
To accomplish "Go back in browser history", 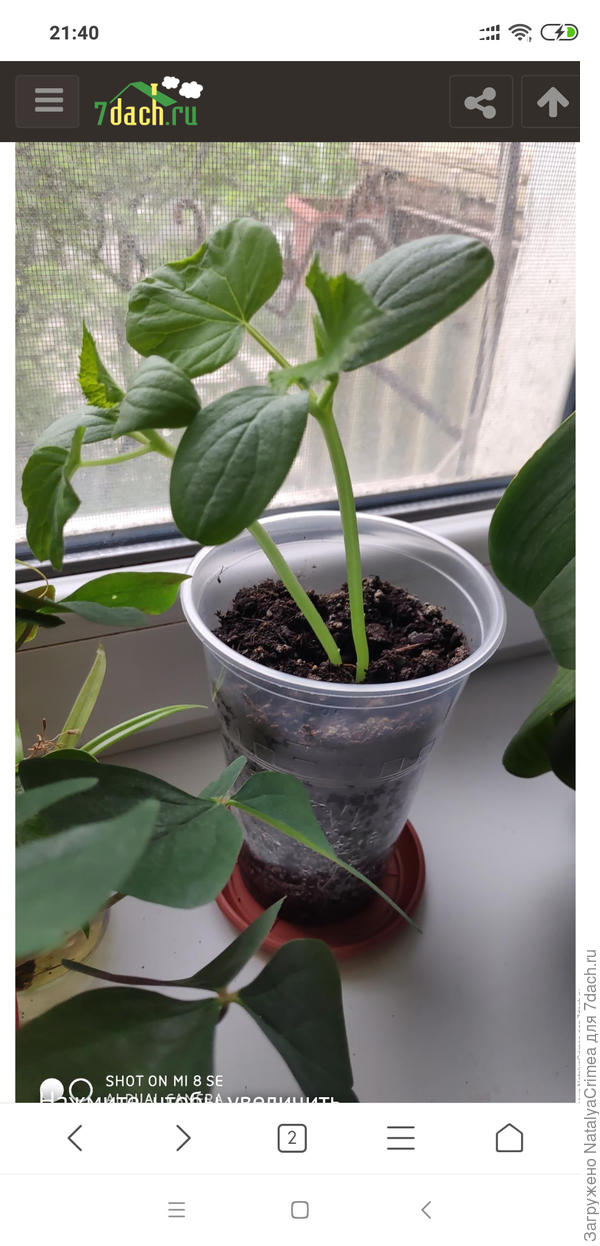I will (x=75, y=1138).
